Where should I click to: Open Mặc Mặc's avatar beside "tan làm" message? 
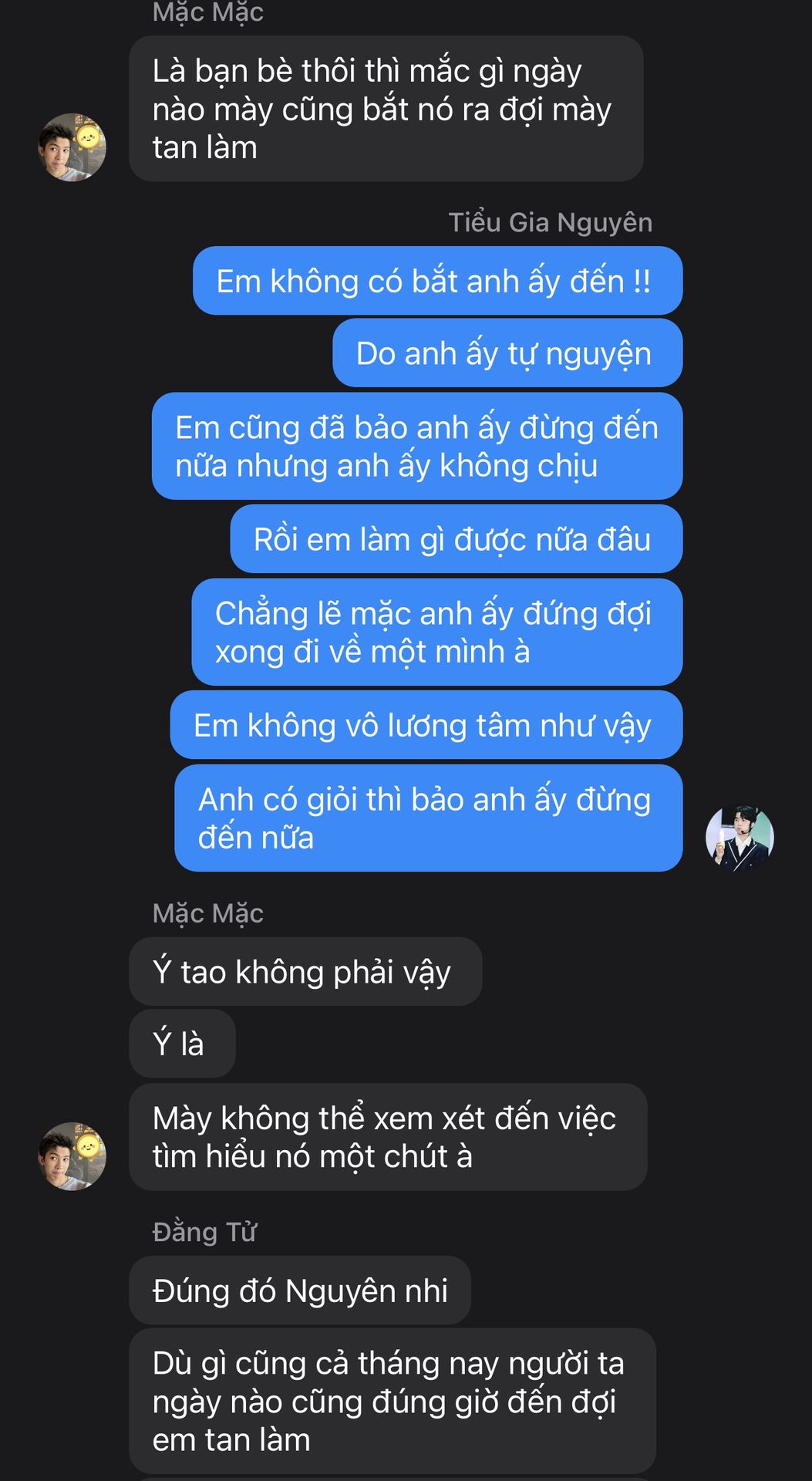pyautogui.click(x=72, y=147)
